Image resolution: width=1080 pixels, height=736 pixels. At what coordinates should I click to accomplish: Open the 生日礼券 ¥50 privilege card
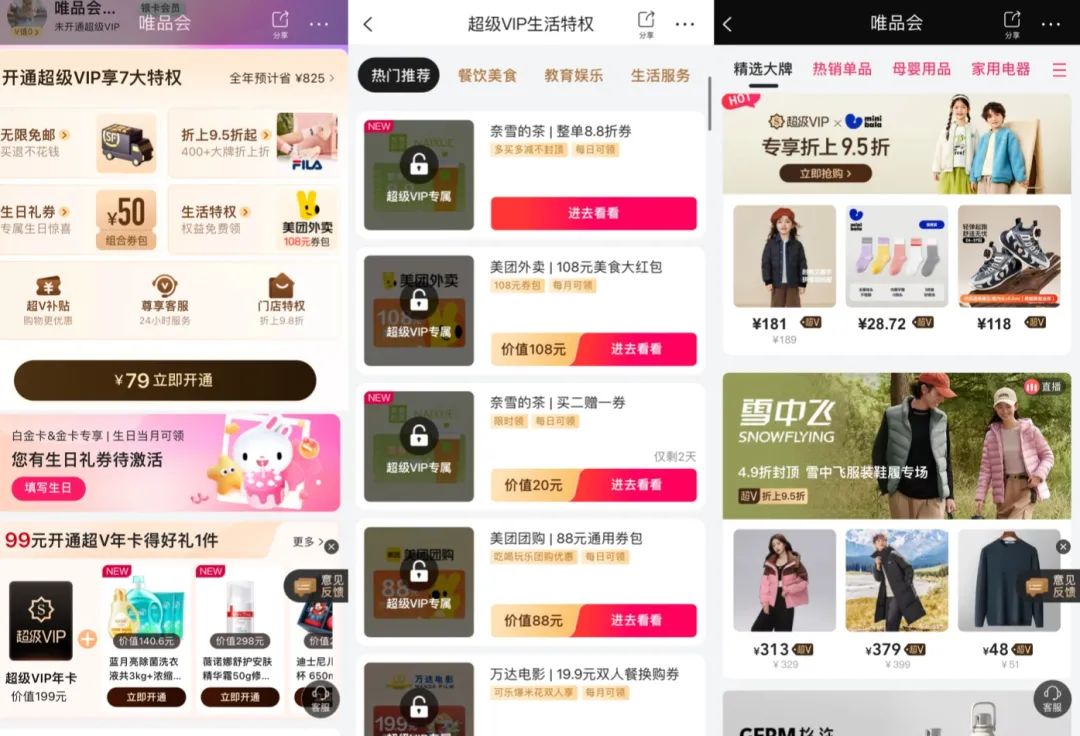[x=78, y=220]
